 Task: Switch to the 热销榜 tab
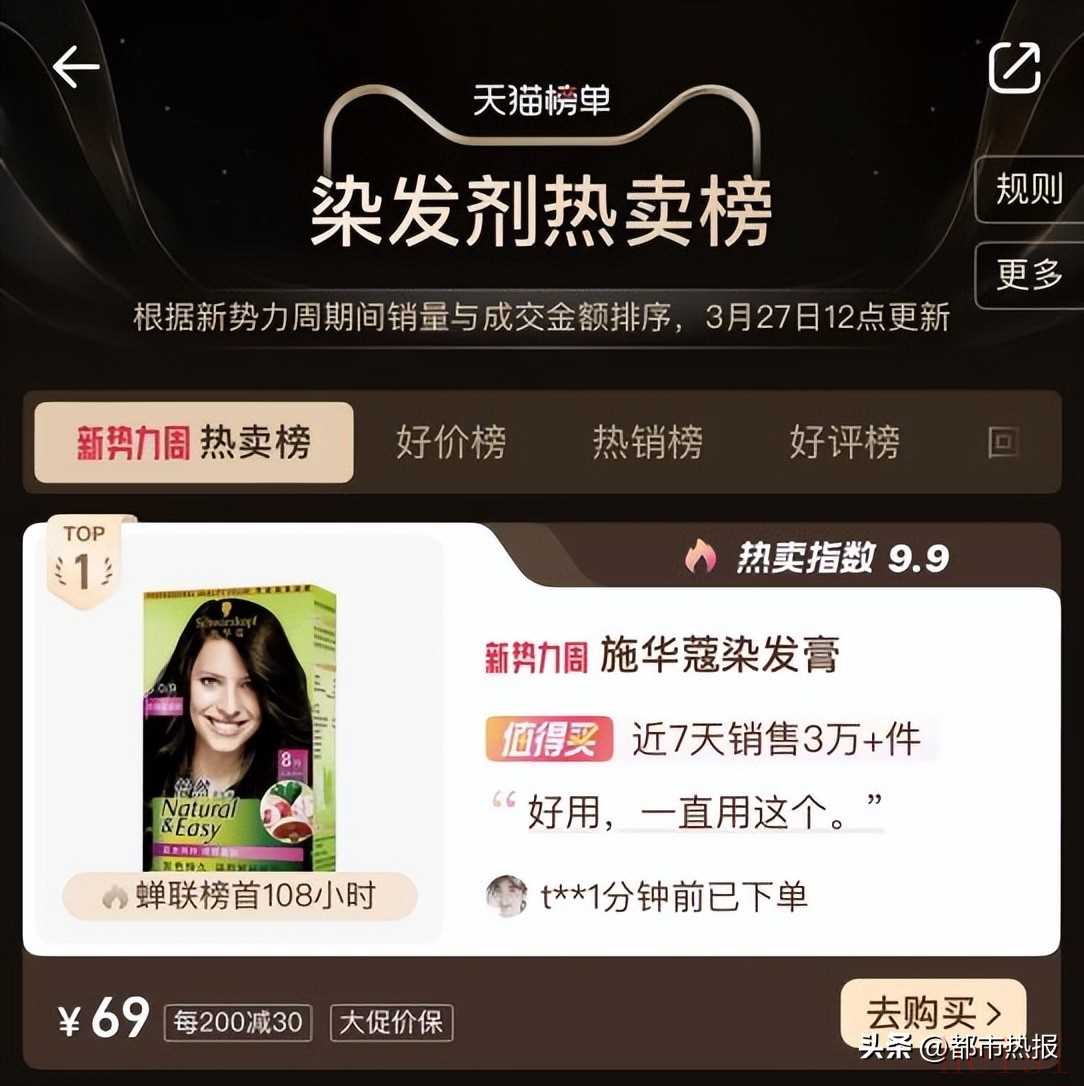647,442
